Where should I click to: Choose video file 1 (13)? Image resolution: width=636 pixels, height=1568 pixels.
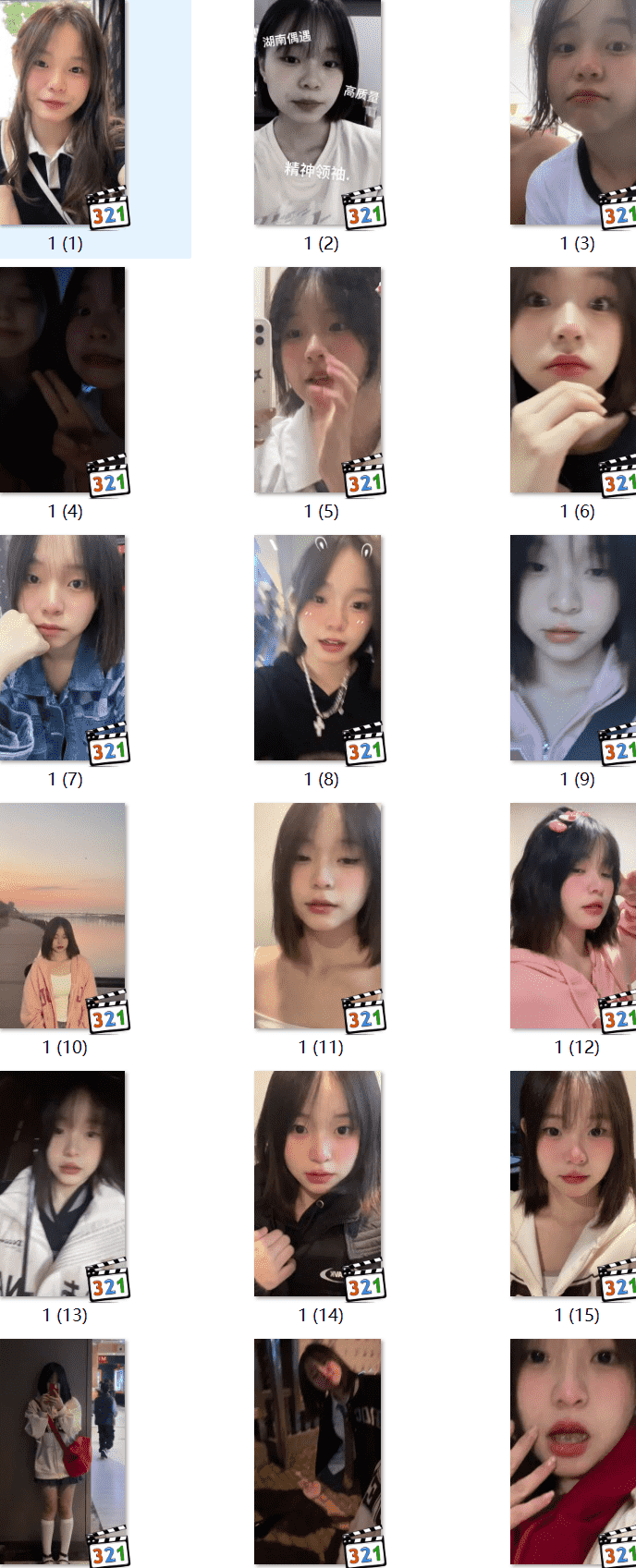click(63, 1184)
